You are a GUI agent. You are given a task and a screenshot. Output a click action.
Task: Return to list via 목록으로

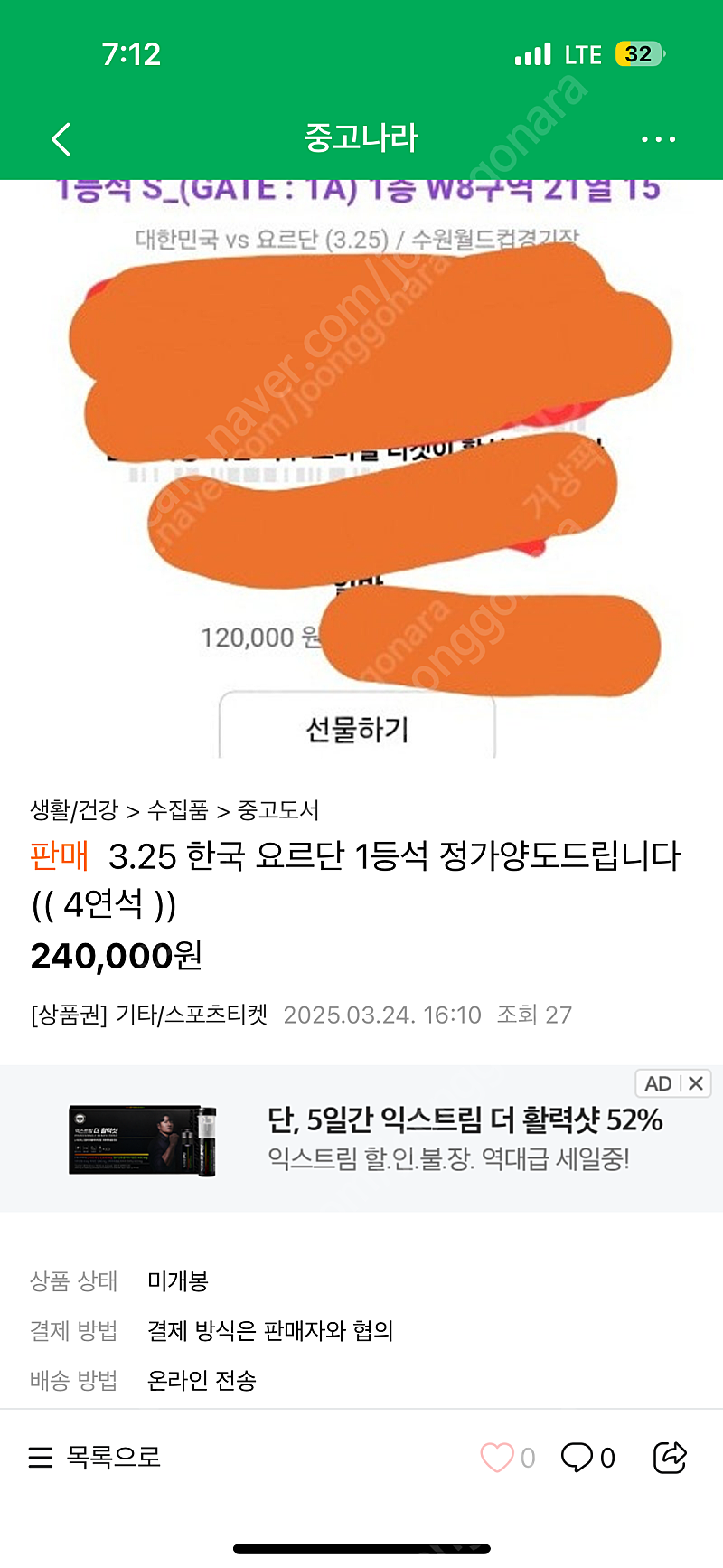point(95,1457)
